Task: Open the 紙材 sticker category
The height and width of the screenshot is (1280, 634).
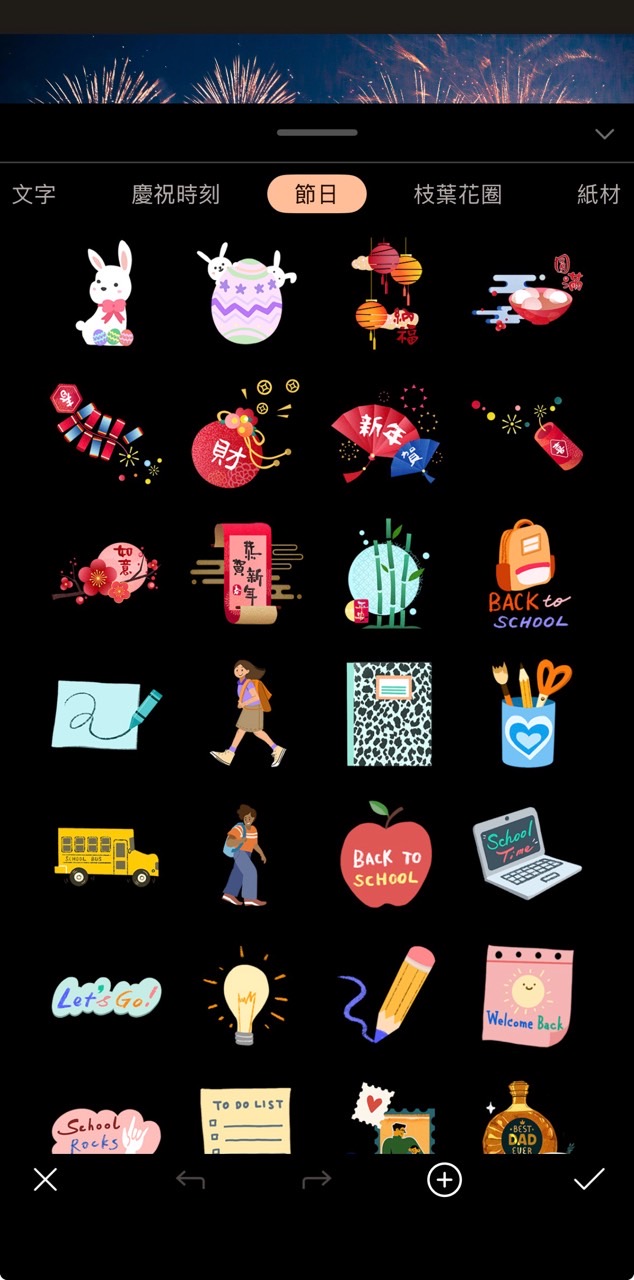Action: click(598, 194)
